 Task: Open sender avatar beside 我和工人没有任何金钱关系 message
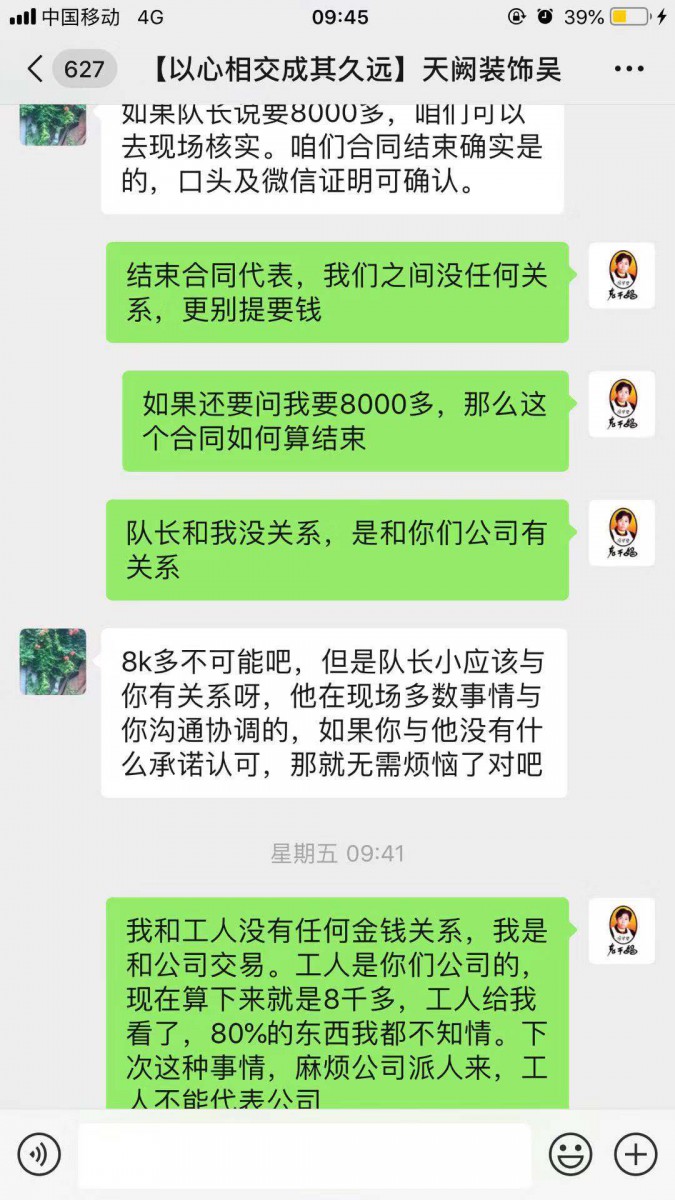tap(621, 931)
